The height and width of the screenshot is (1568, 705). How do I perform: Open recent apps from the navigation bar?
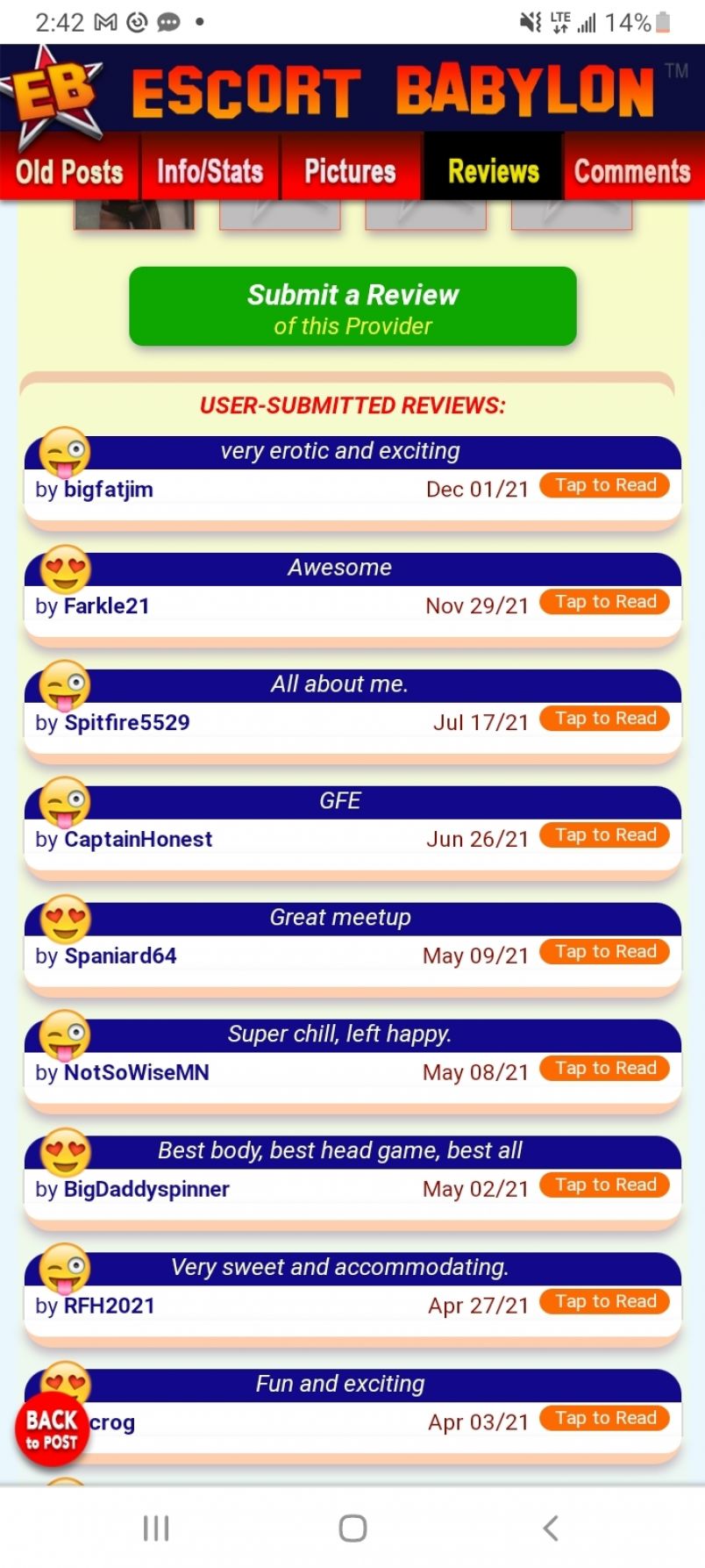coord(155,1528)
